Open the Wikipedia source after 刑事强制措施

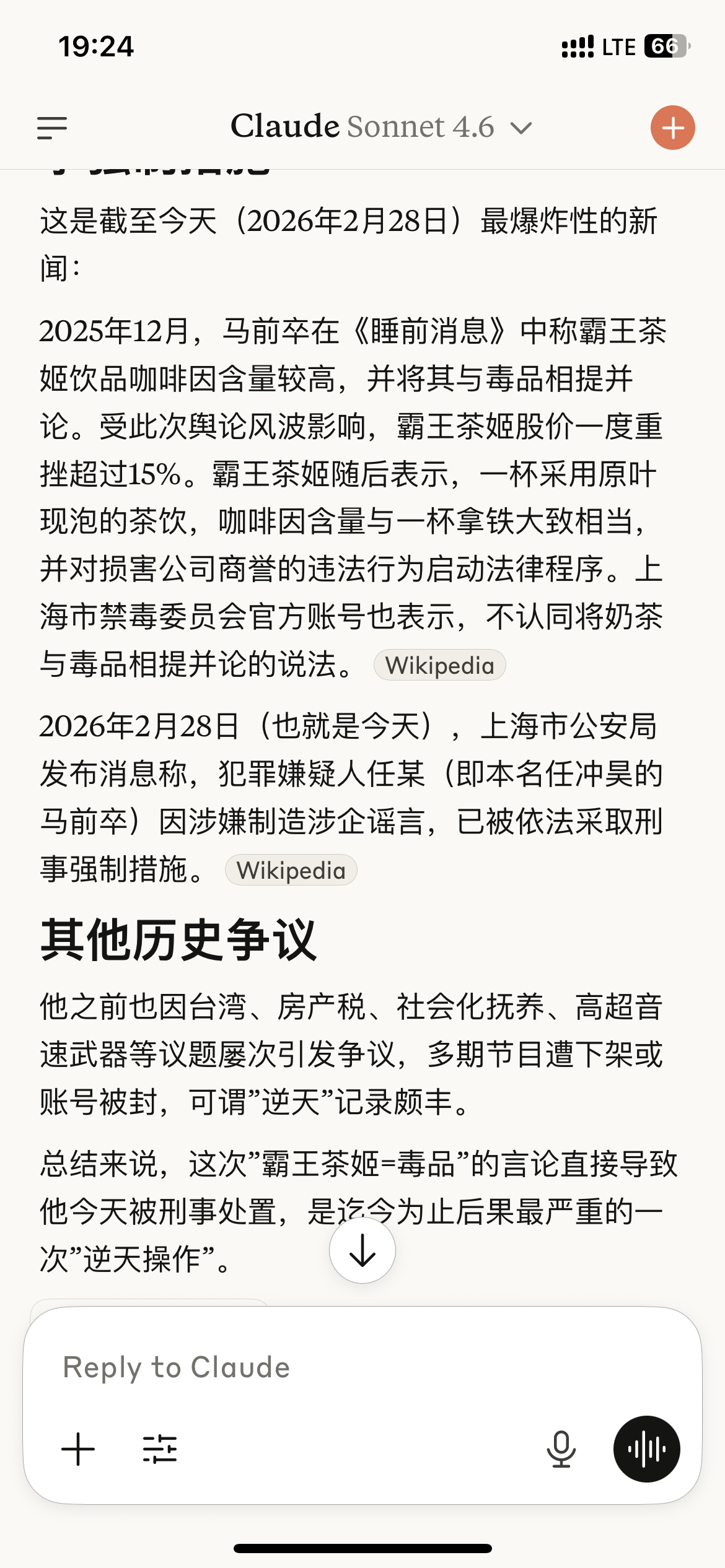click(291, 870)
